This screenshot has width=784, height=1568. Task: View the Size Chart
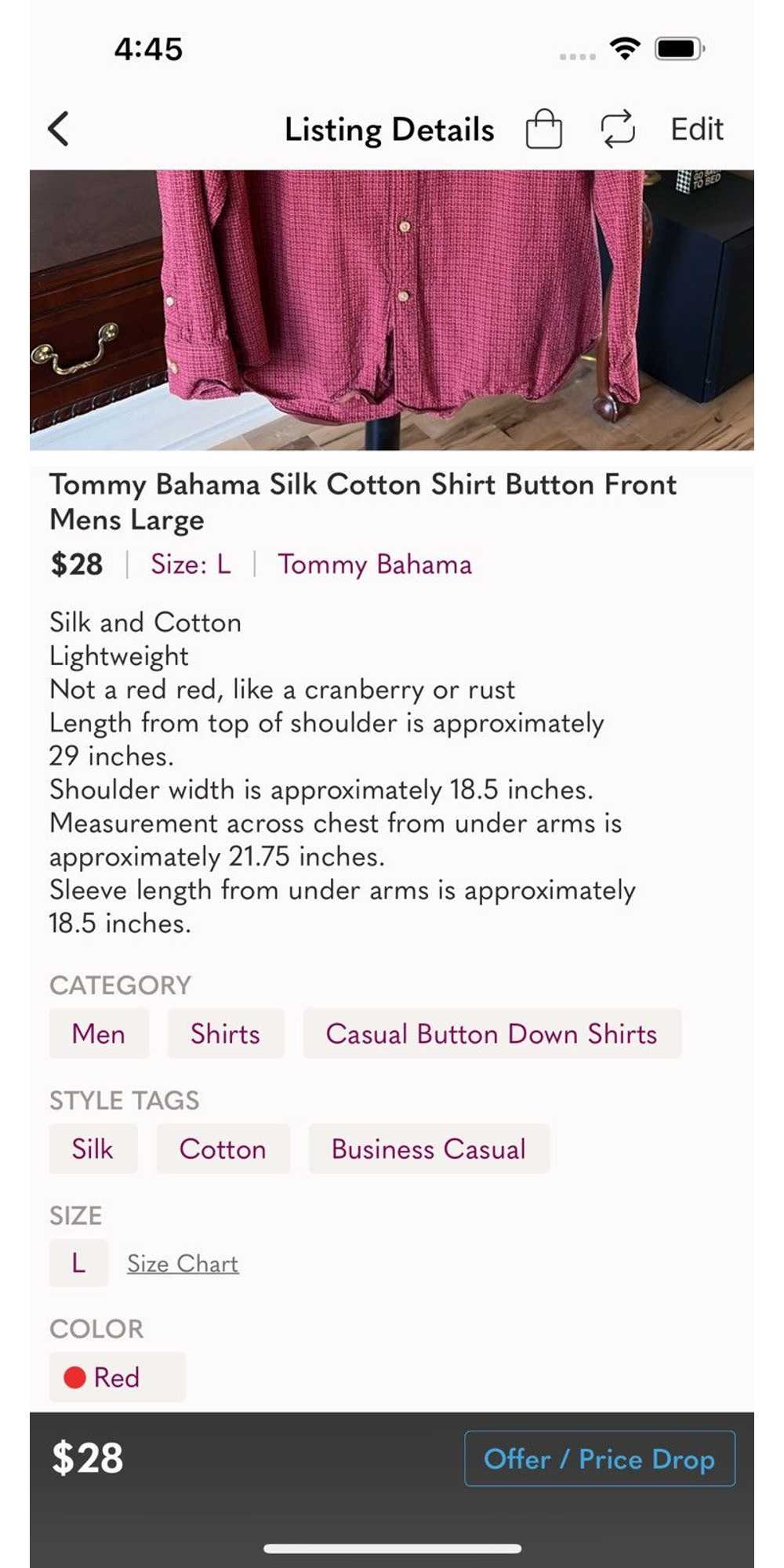tap(183, 1264)
